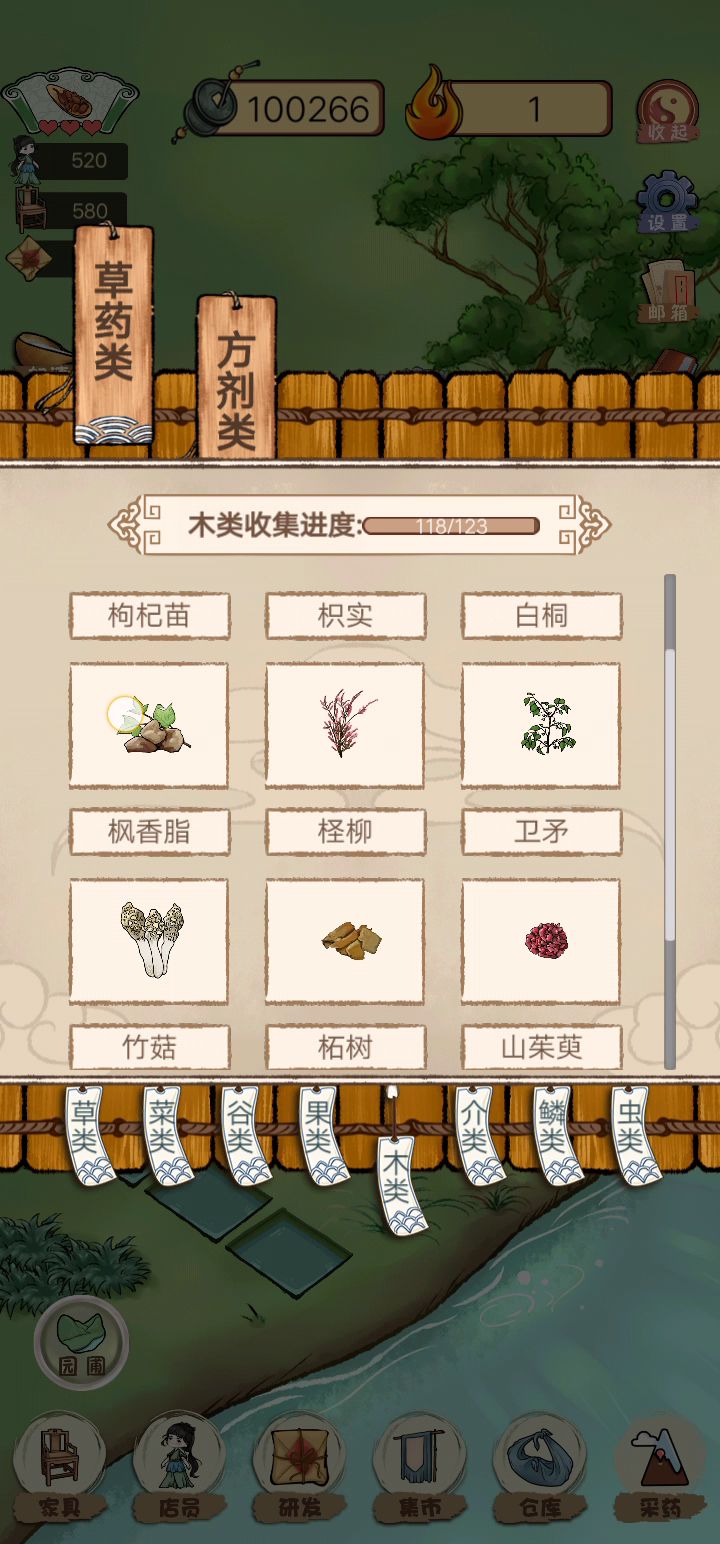Open the 园圃 garden button
720x1544 pixels.
click(x=81, y=1339)
